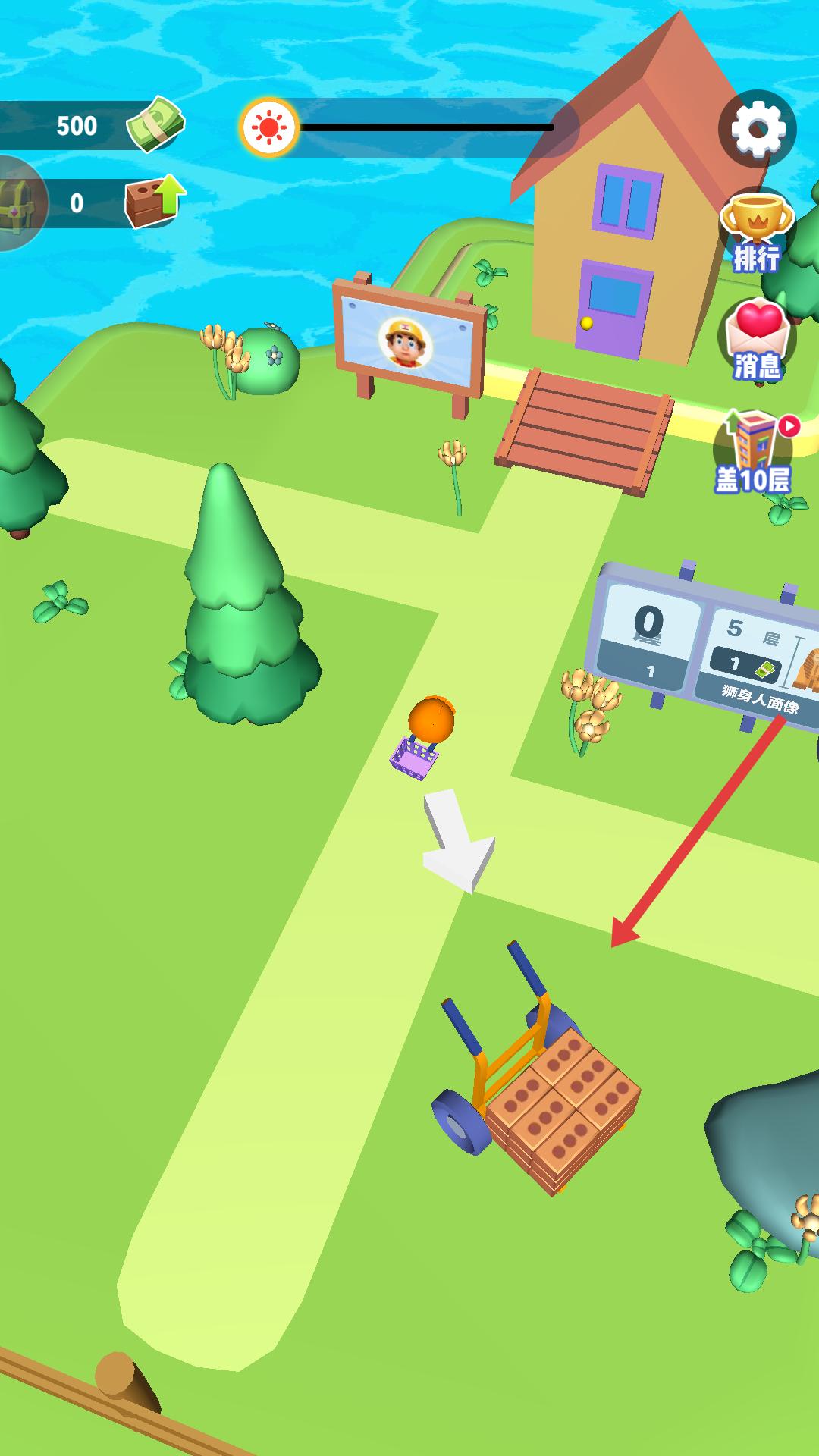Open the 消息 messages envelope
The height and width of the screenshot is (1456, 819).
click(757, 339)
